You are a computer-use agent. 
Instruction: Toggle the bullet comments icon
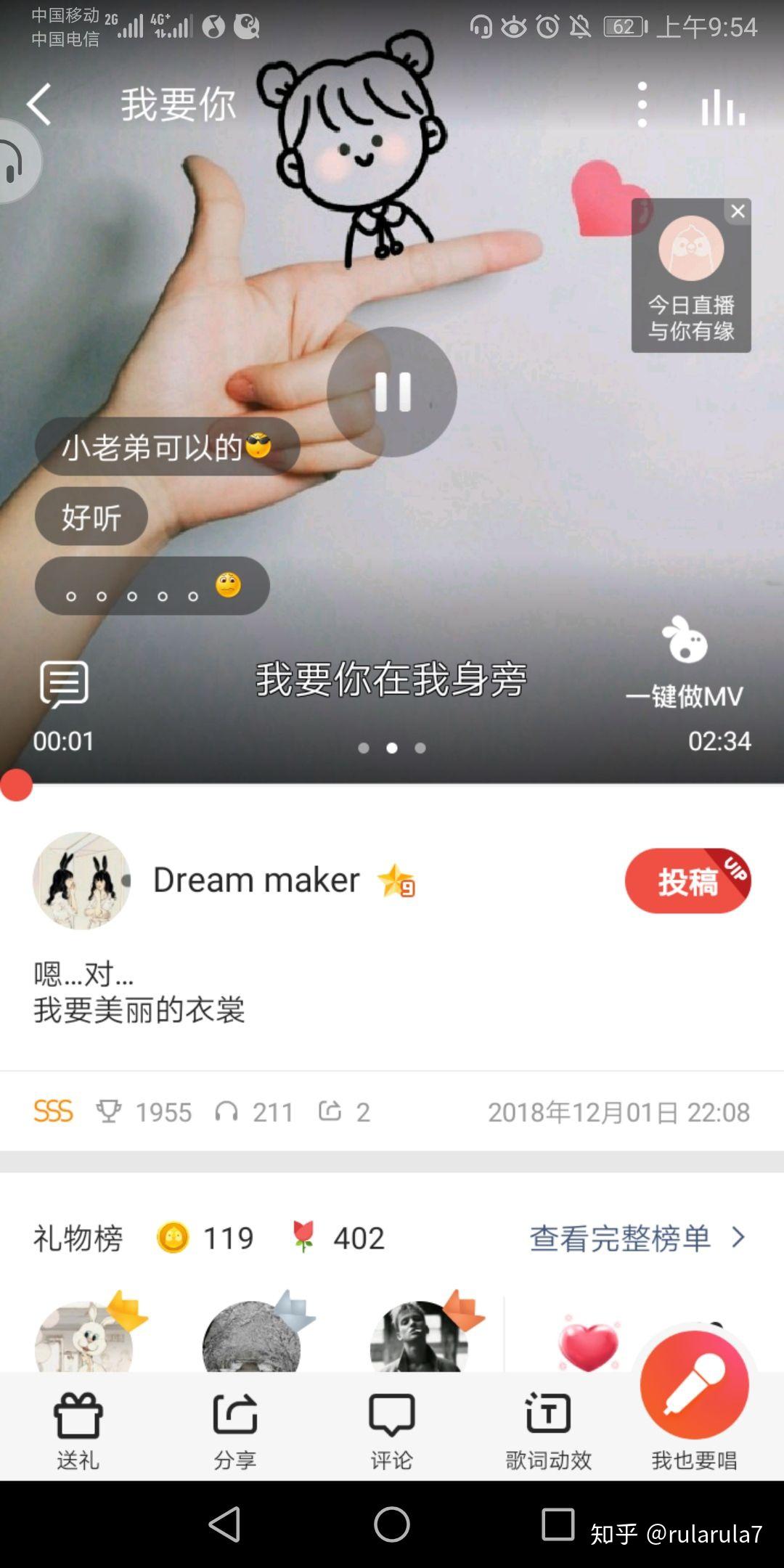pyautogui.click(x=65, y=684)
